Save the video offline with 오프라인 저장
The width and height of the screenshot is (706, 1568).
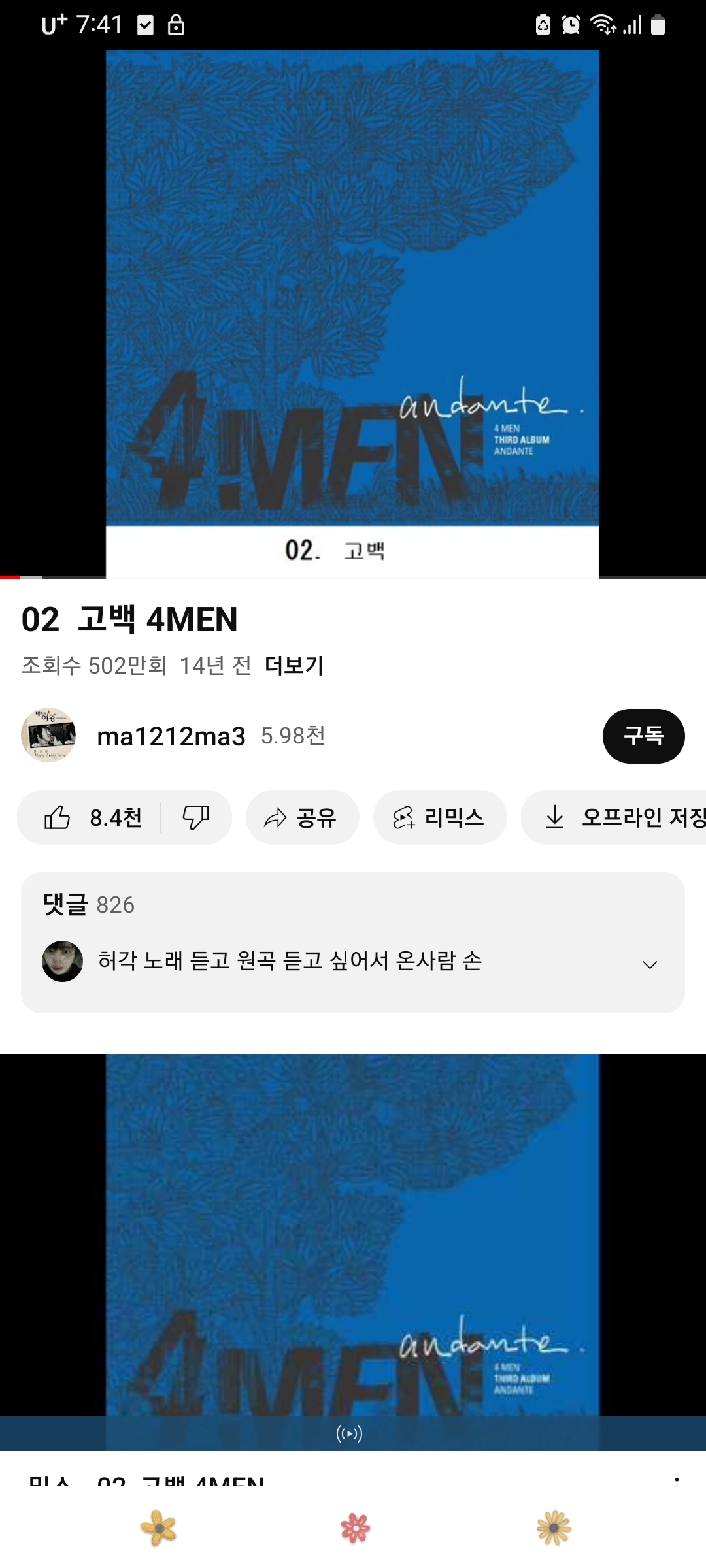(621, 817)
